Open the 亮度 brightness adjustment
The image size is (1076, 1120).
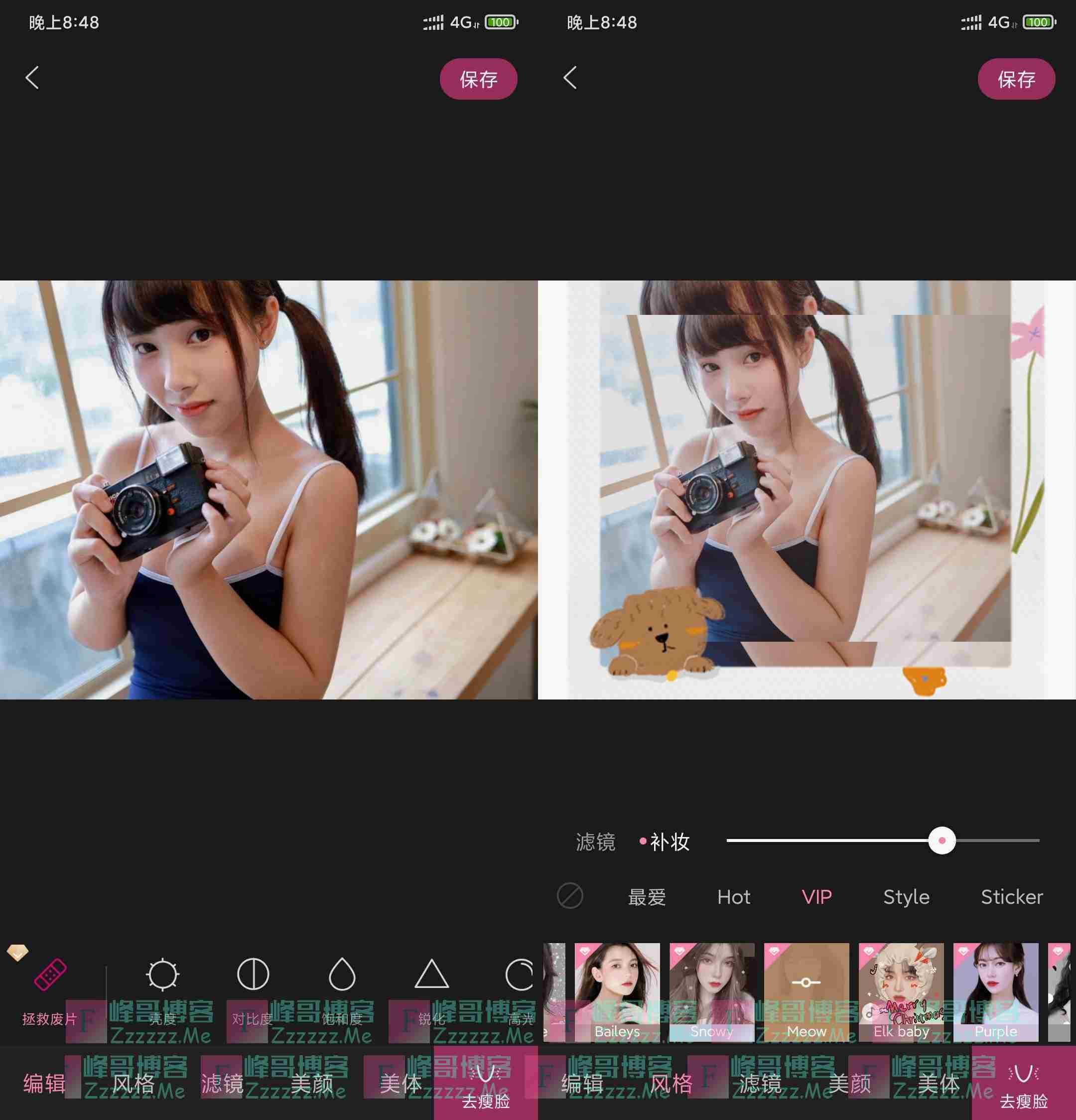point(162,988)
